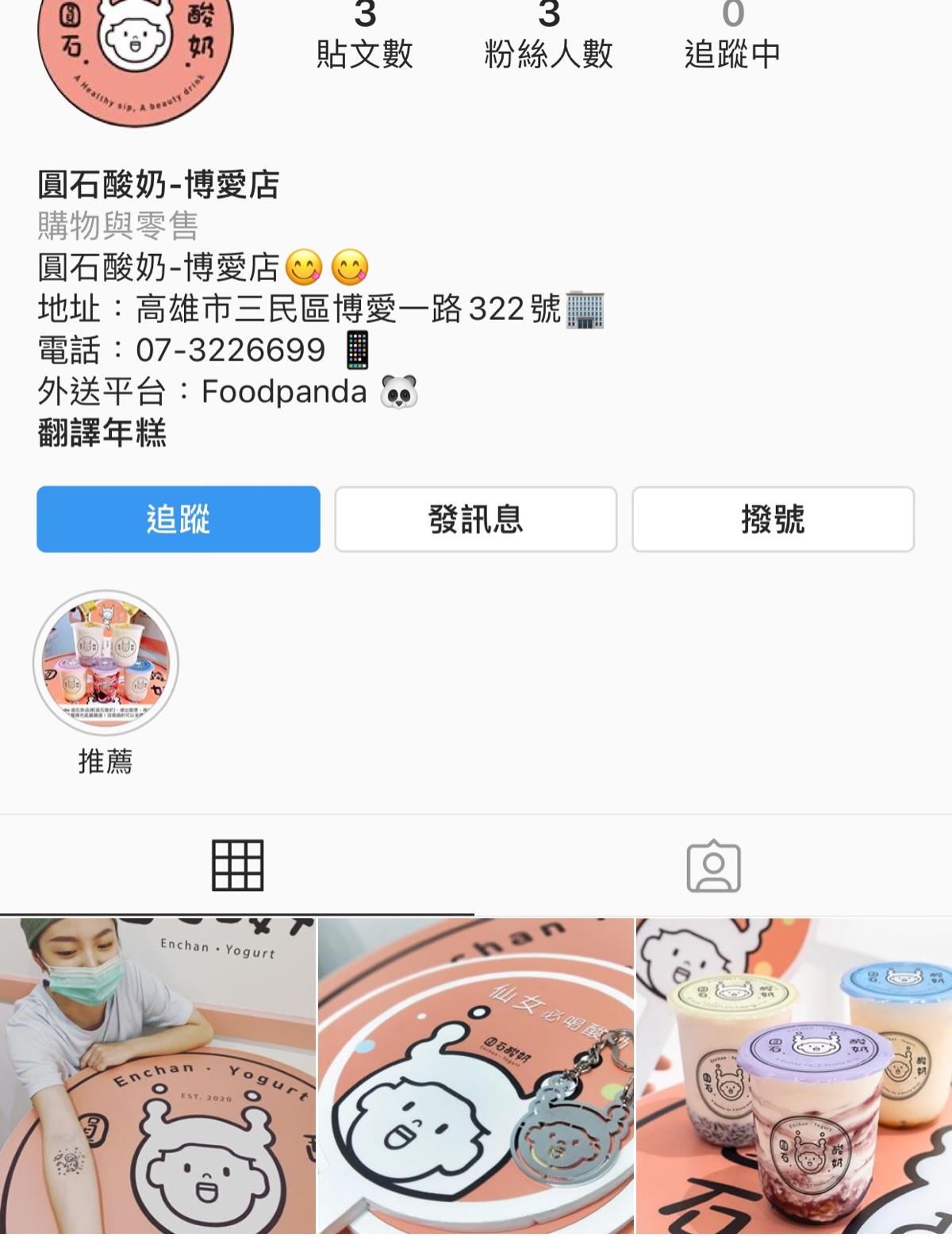Open the keychain post photo

click(475, 1075)
